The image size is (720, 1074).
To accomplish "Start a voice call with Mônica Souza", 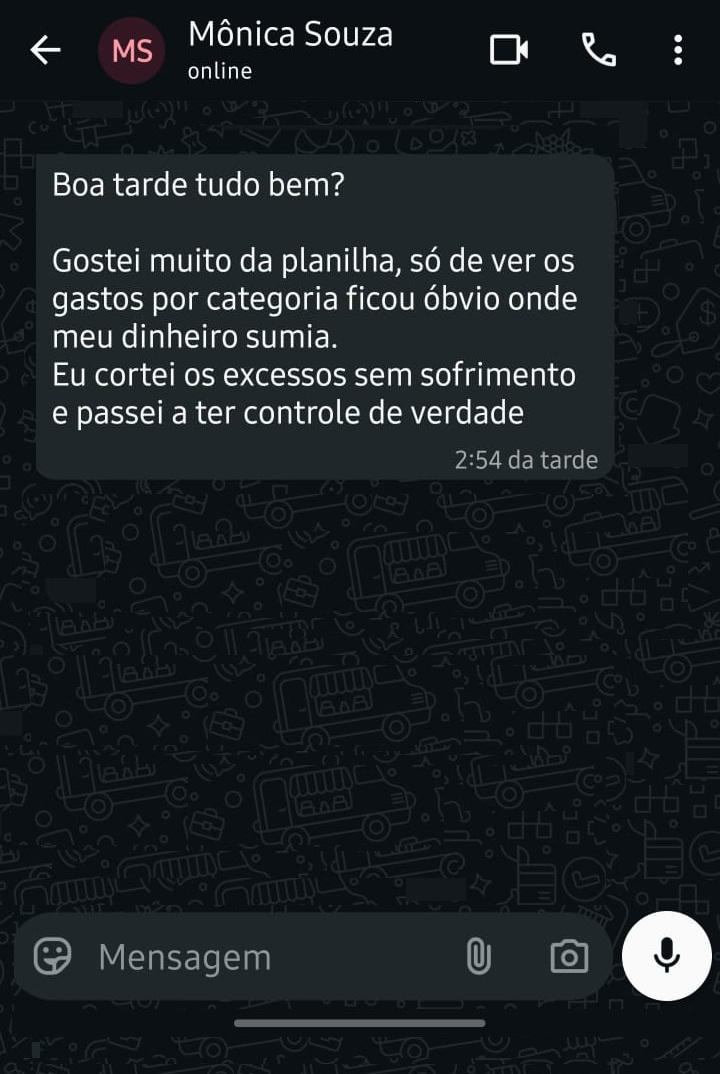I will tap(597, 49).
